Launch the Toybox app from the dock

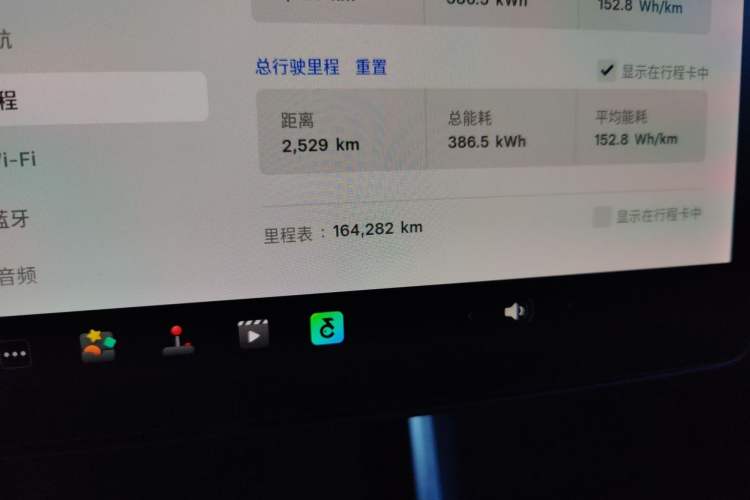point(97,345)
